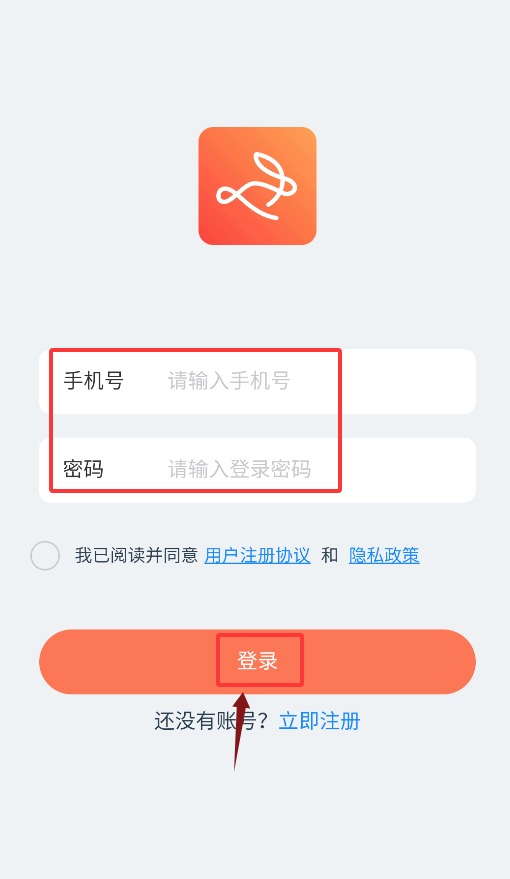Screen dimensions: 510x879
Task: Check the 我已阅读并同意 agreement circle
Action: point(45,556)
